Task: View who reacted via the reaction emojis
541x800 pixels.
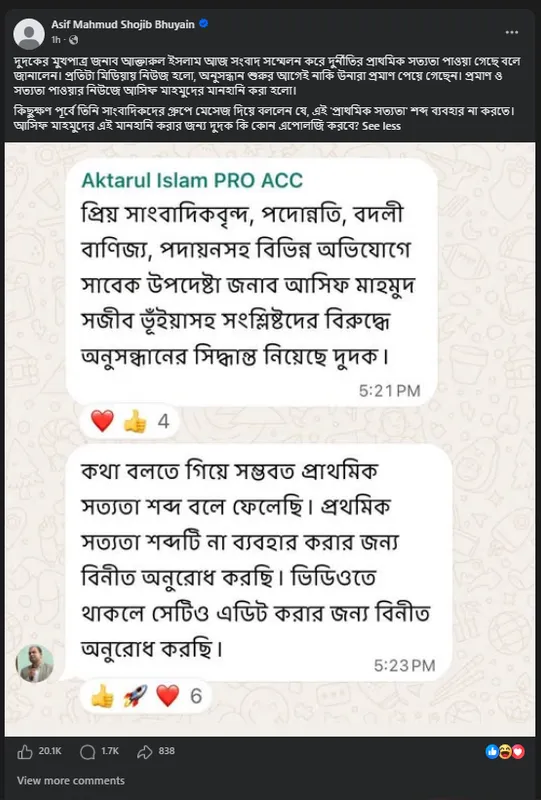Action: 505,751
